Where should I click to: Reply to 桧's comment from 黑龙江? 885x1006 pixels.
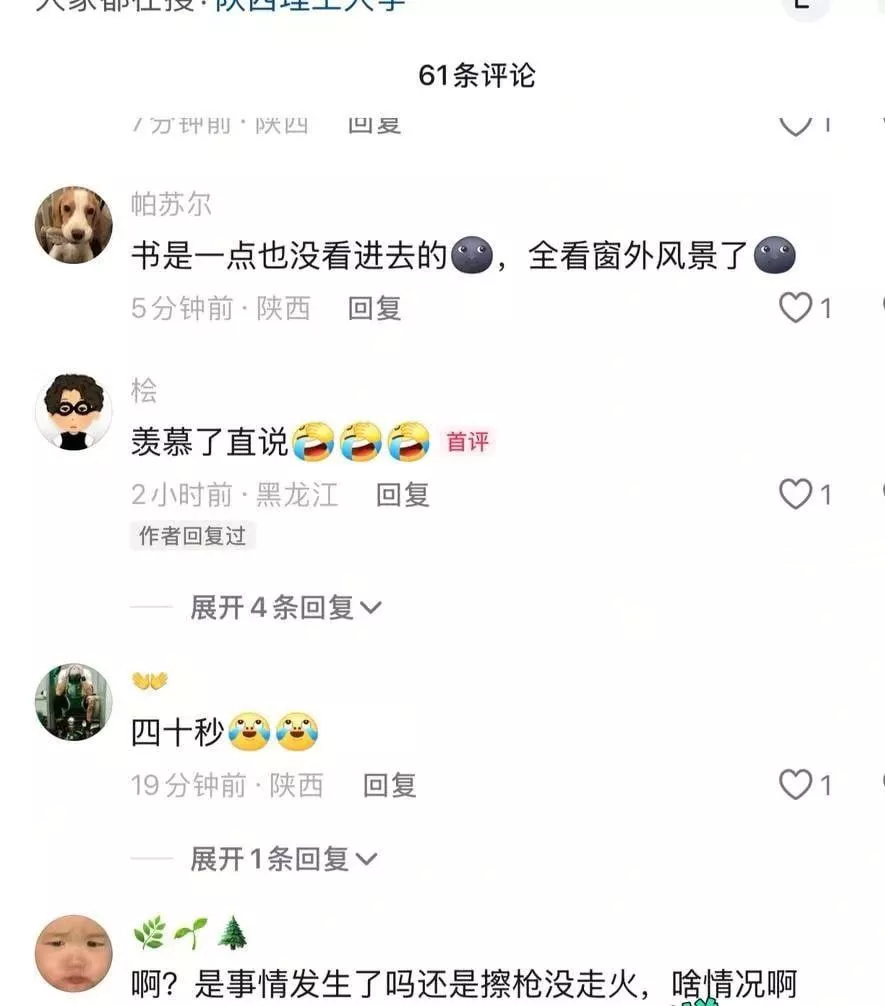402,494
